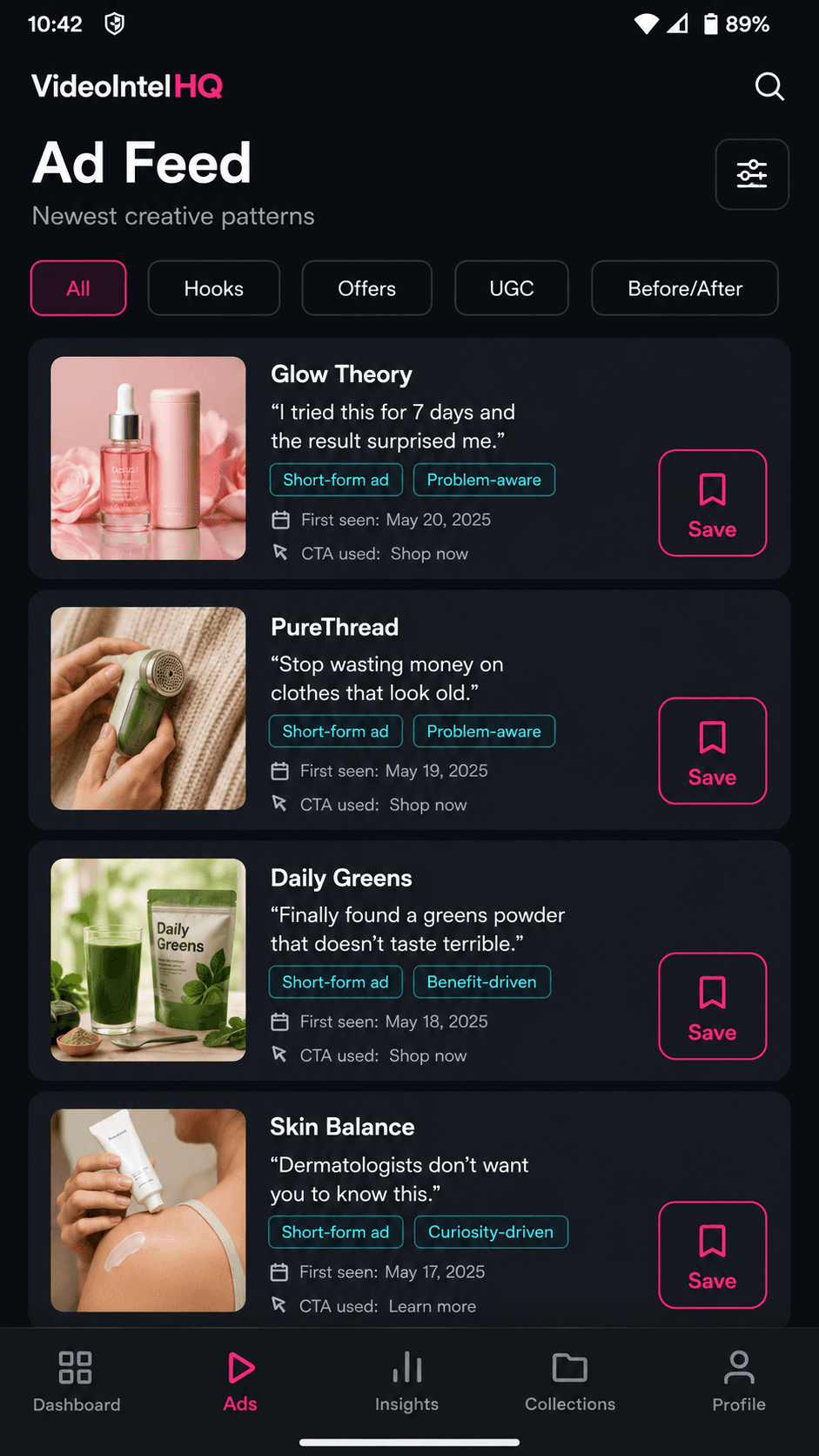The height and width of the screenshot is (1456, 819).
Task: View the Skin Balance ad details
Action: 409,1210
